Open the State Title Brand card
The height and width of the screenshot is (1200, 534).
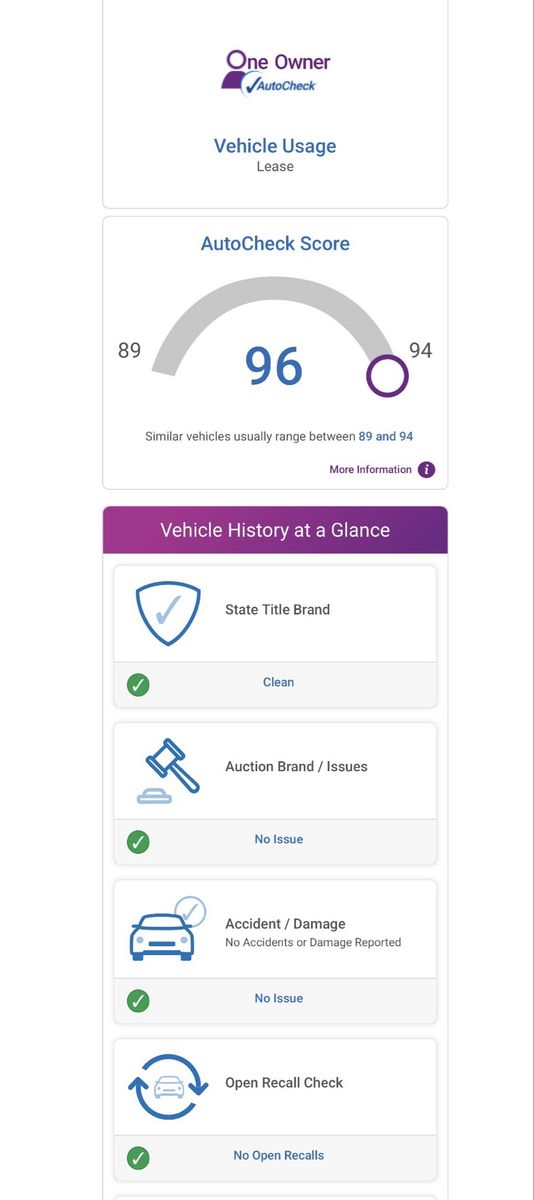[x=275, y=636]
